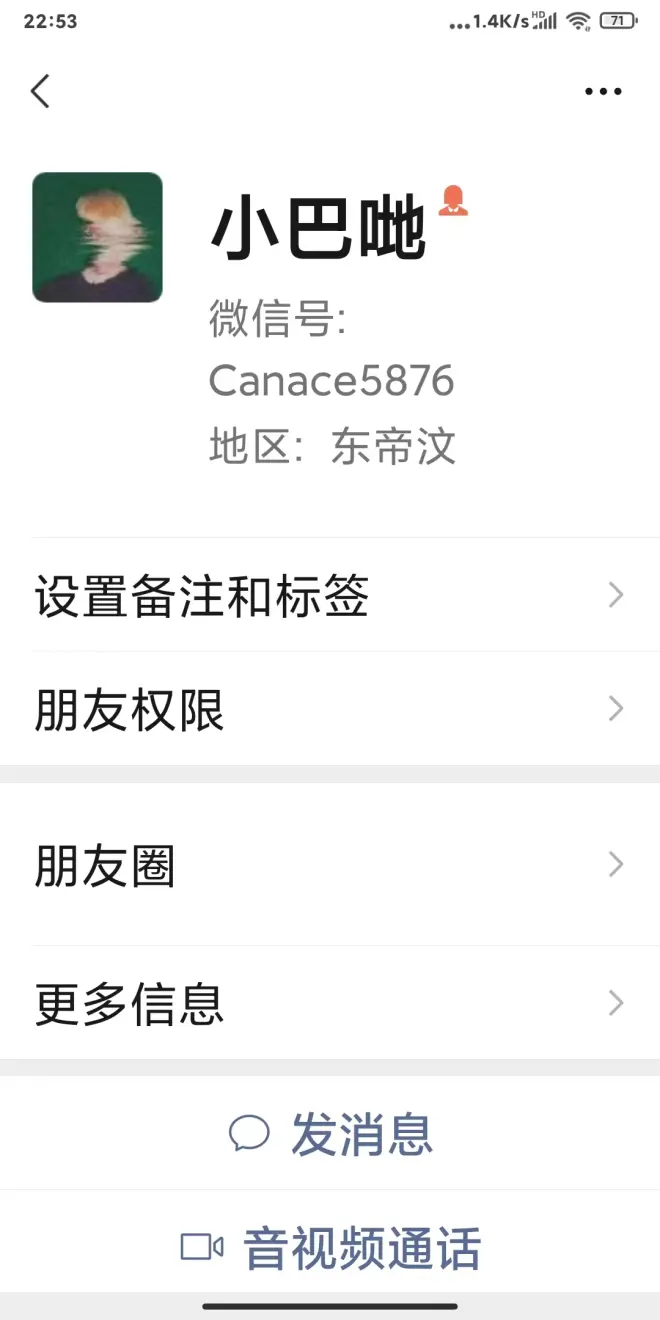View this contact's 朋友圈
The image size is (660, 1320).
[x=330, y=865]
